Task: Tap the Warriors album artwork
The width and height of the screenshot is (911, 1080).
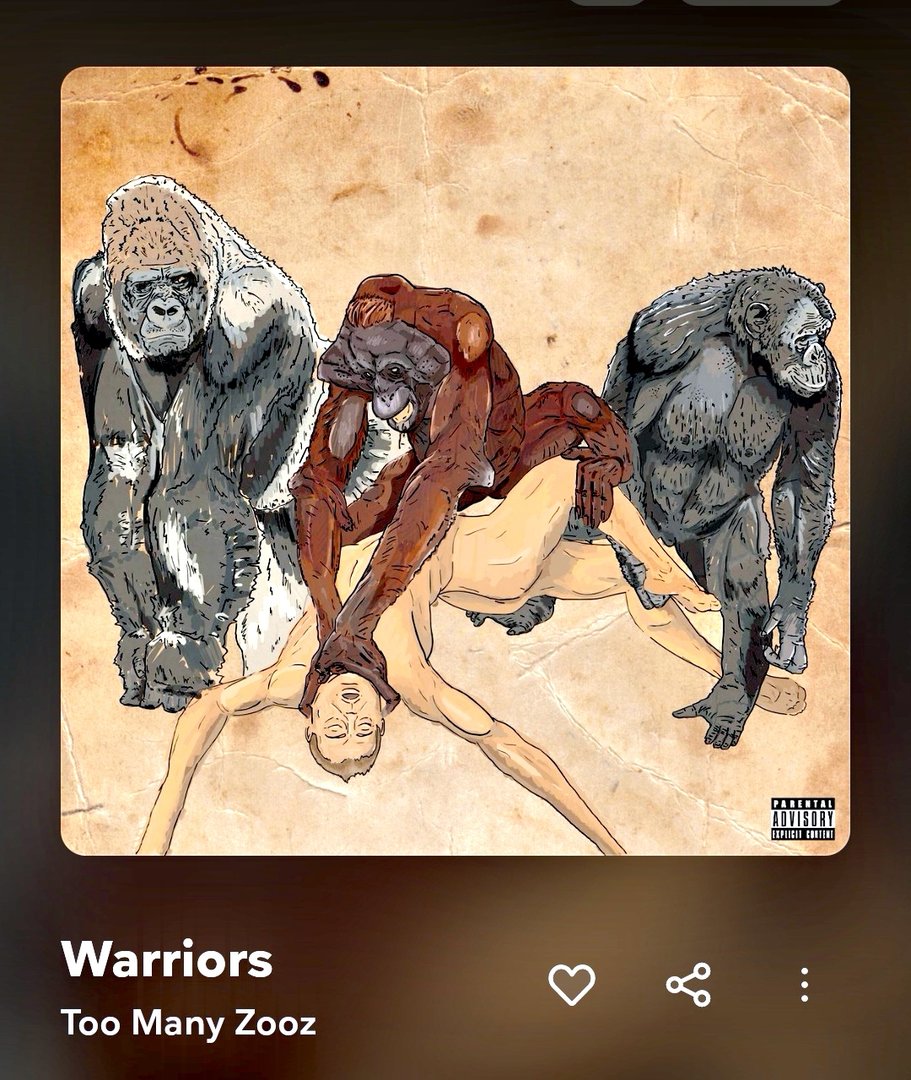Action: click(455, 461)
